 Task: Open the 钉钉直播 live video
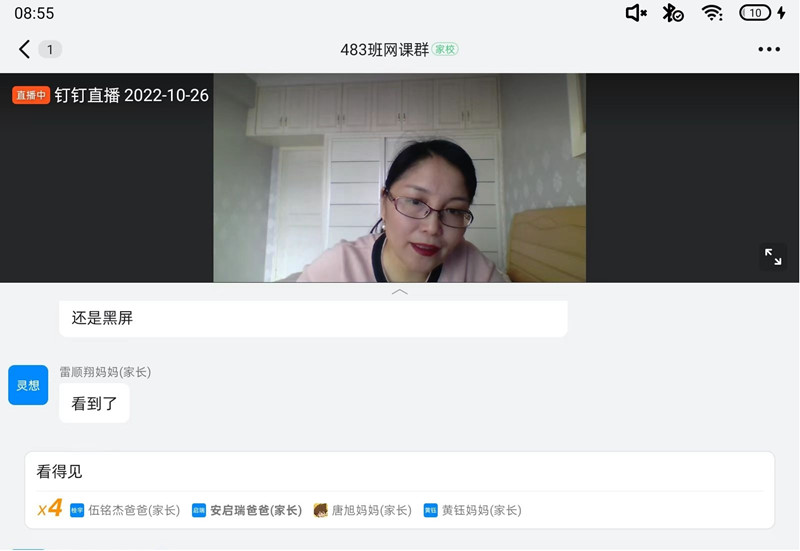[x=399, y=178]
